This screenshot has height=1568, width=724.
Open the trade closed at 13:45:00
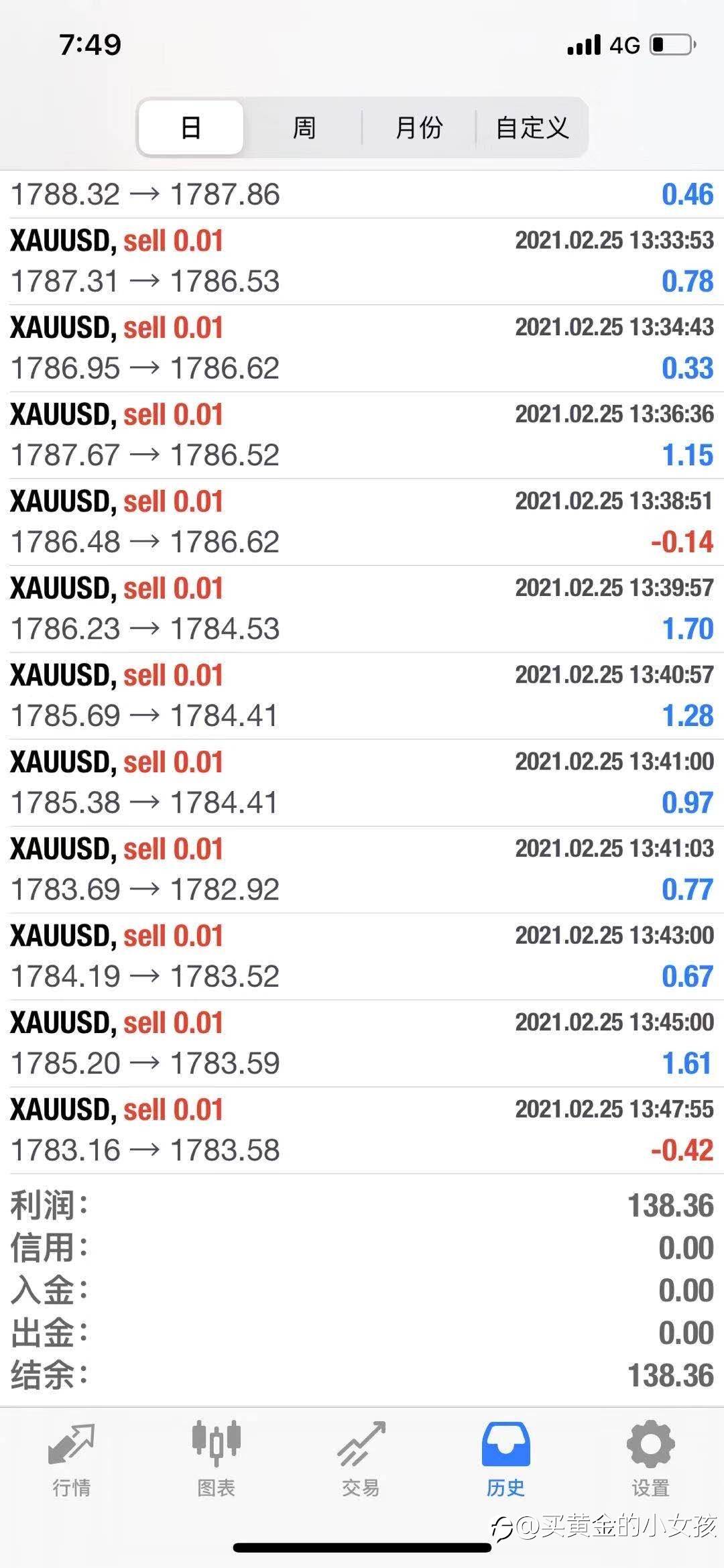coord(362,1043)
